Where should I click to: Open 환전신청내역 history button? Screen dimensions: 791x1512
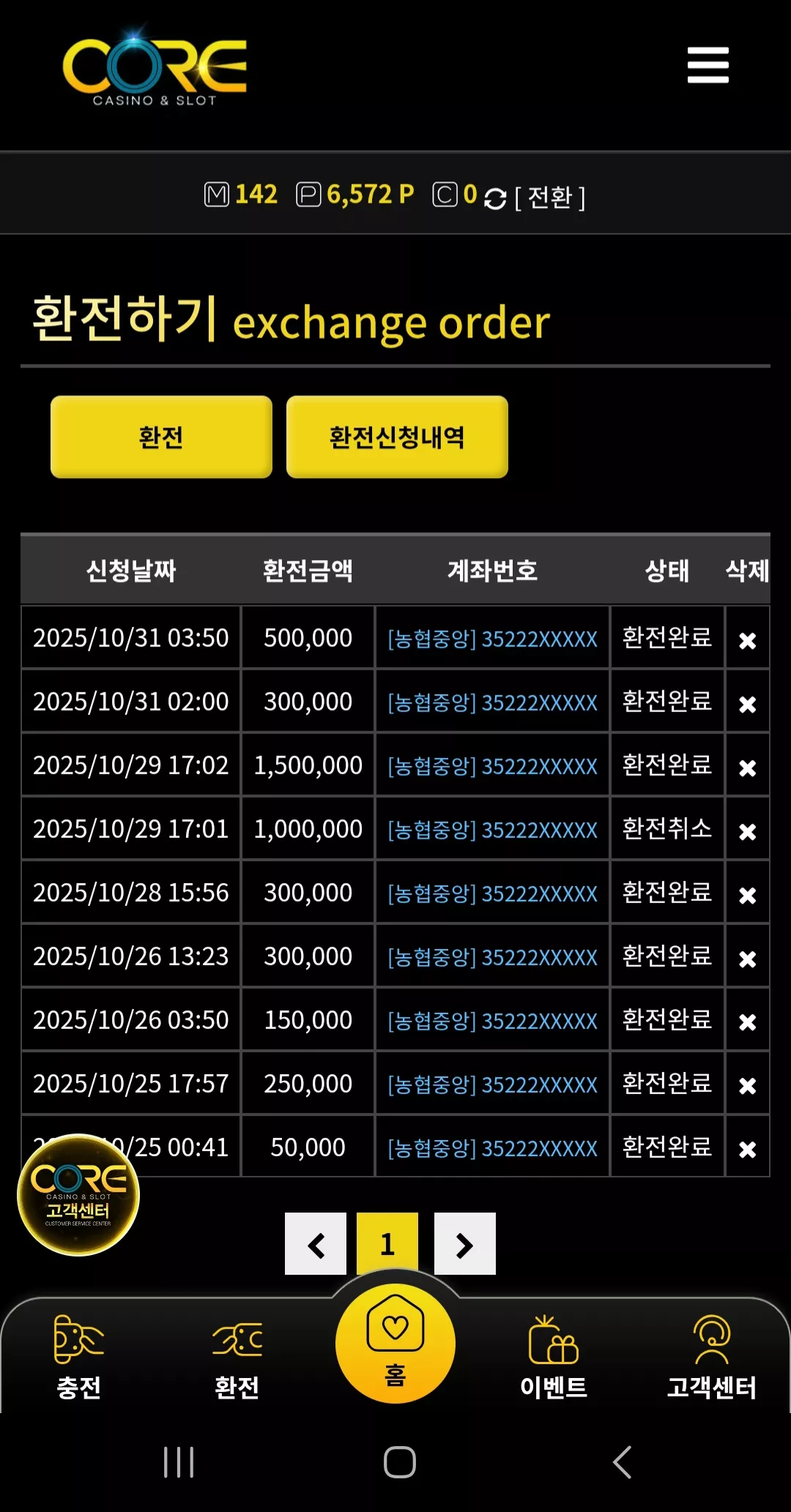coord(397,437)
